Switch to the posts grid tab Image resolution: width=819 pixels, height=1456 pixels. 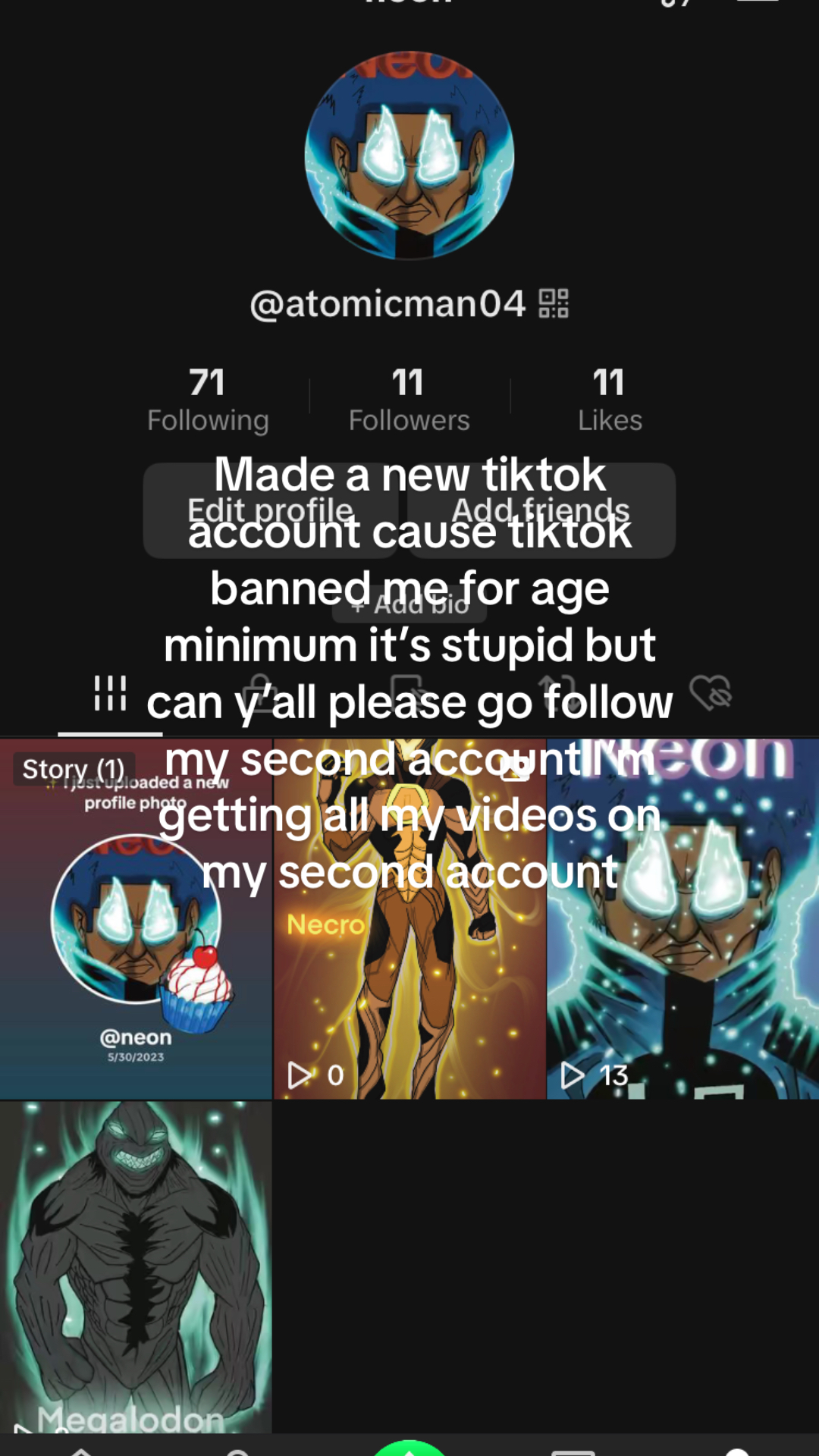click(110, 694)
